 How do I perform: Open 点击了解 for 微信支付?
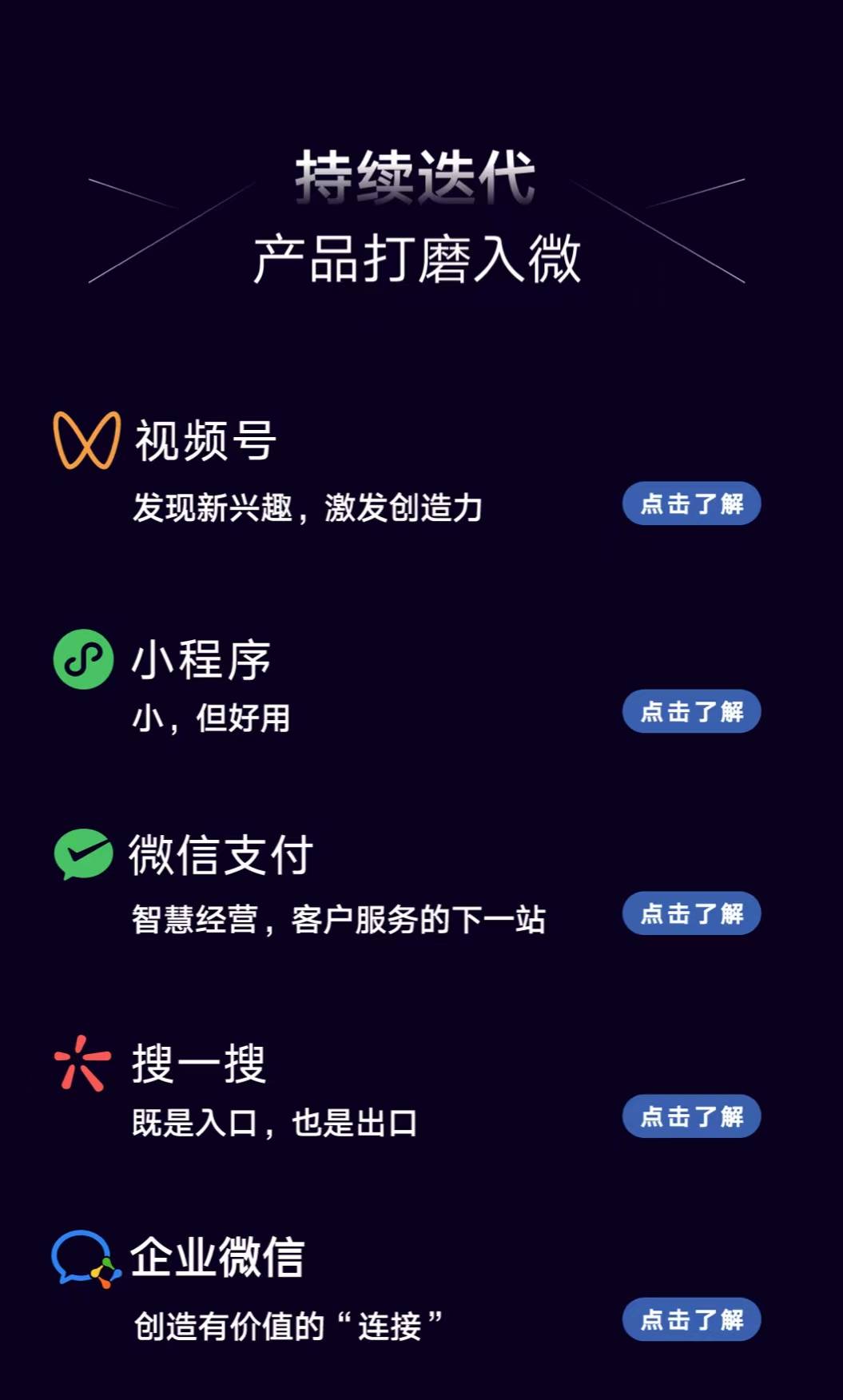pyautogui.click(x=691, y=913)
